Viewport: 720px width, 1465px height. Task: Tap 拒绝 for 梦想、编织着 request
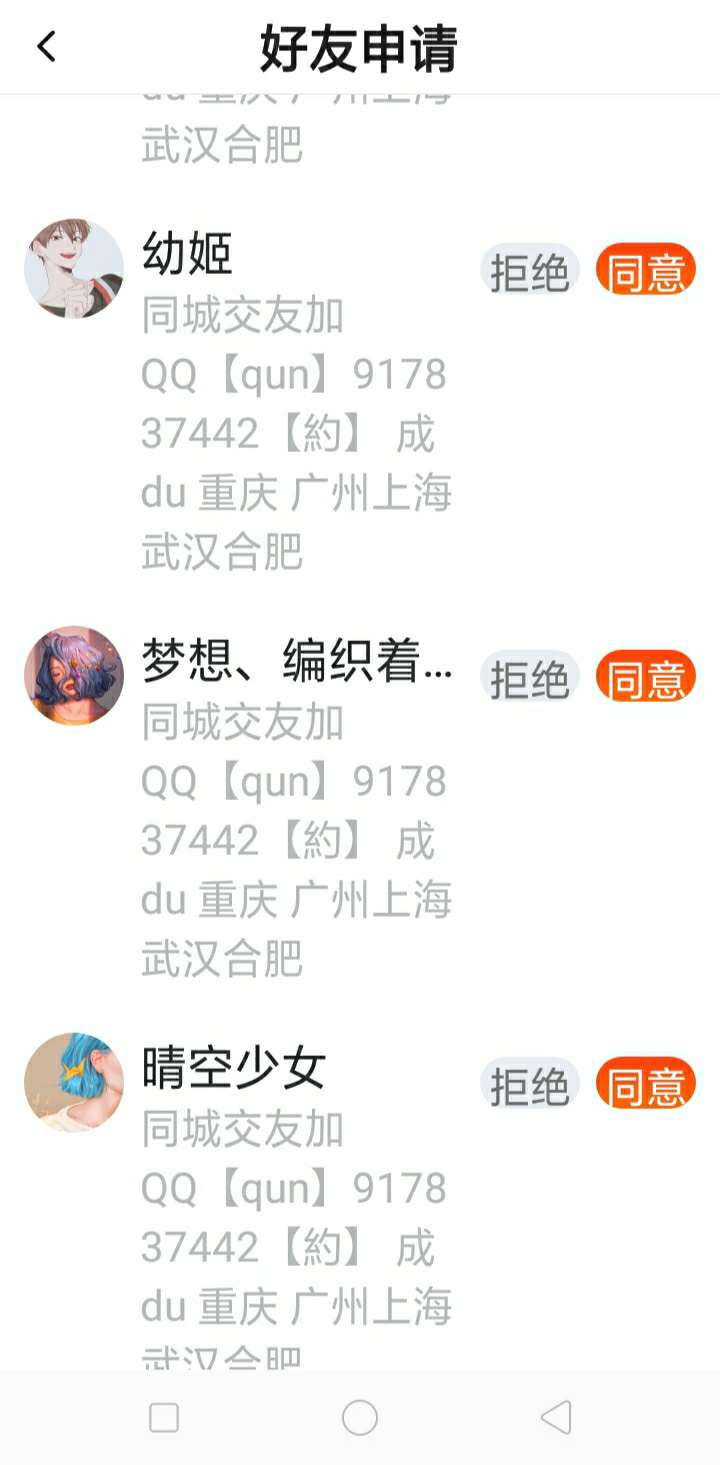coord(529,677)
